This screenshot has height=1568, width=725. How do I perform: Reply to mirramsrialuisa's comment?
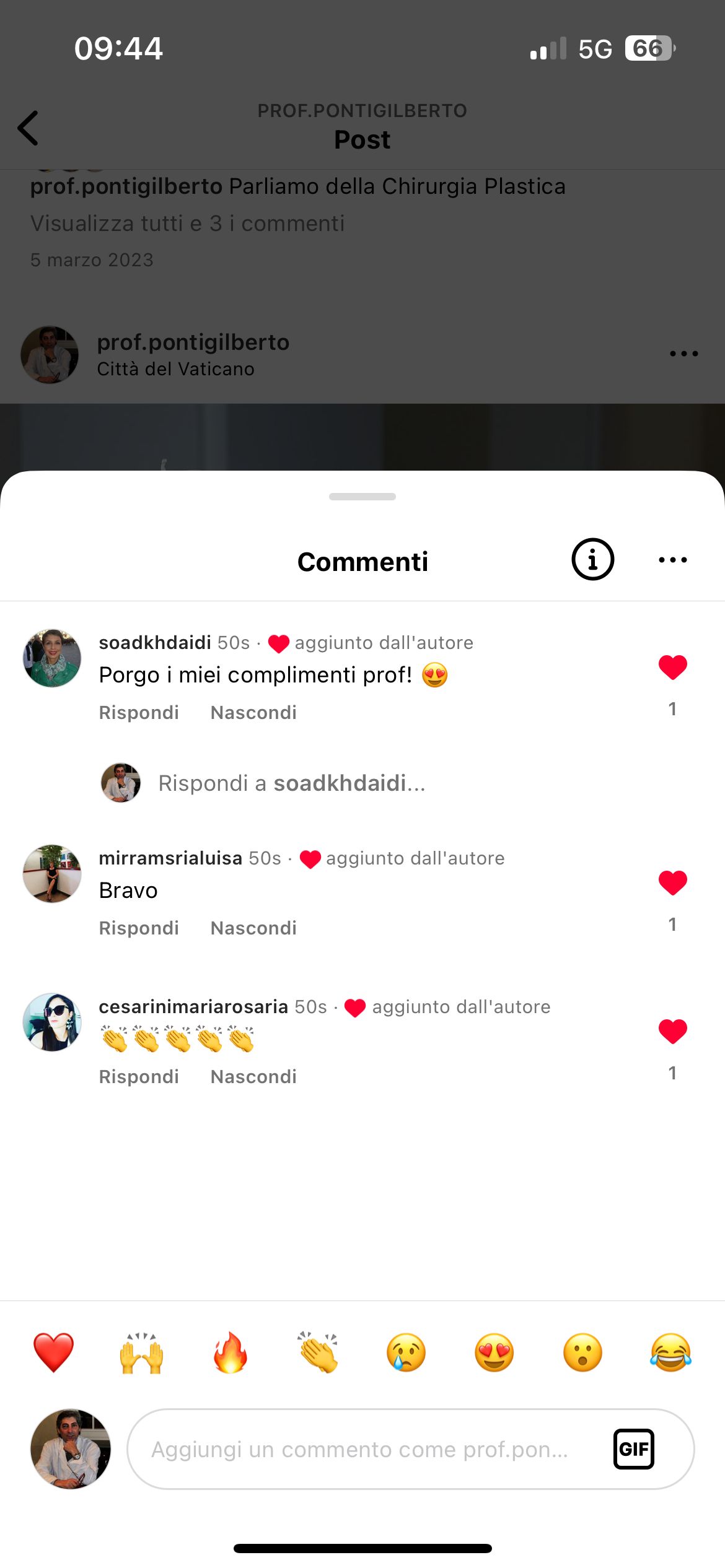click(x=139, y=928)
